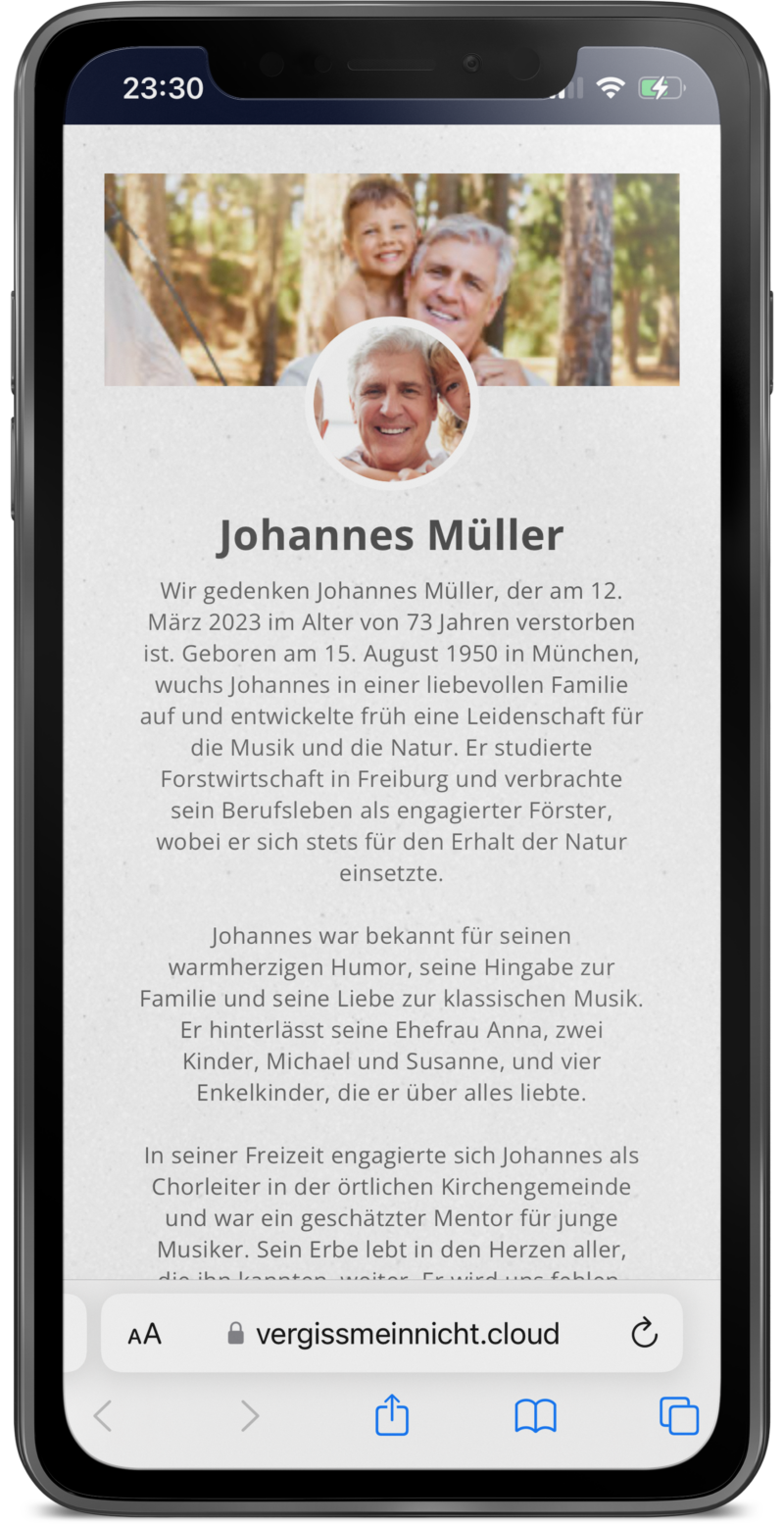
Task: Go back to the previous page
Action: [103, 1416]
